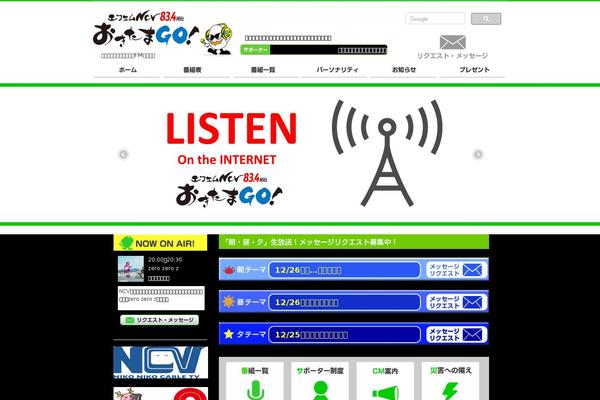Screen dimensions: 600x400
Task: Open the NCV Niko Niko Cable TV banner
Action: [160, 360]
